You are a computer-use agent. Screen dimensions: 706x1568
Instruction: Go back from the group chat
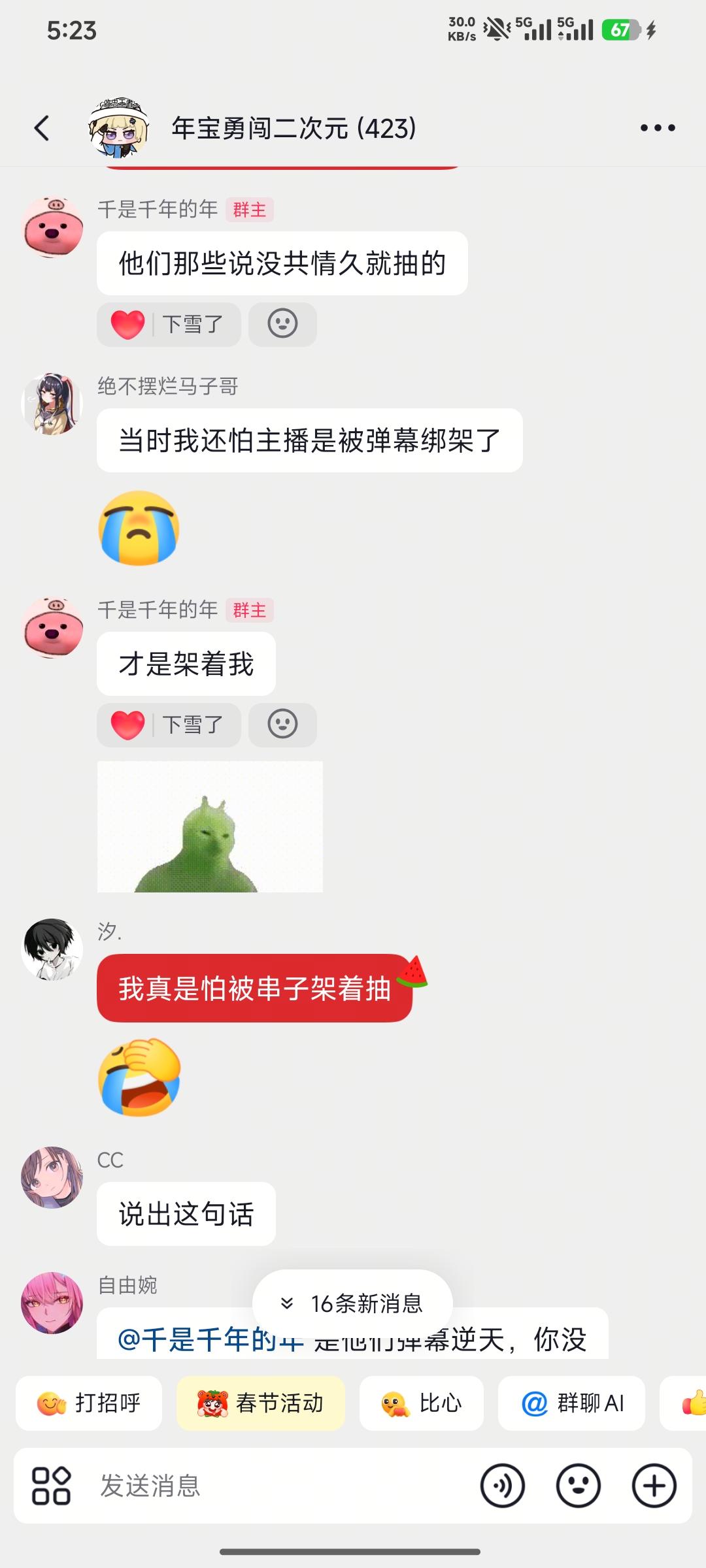coord(42,128)
